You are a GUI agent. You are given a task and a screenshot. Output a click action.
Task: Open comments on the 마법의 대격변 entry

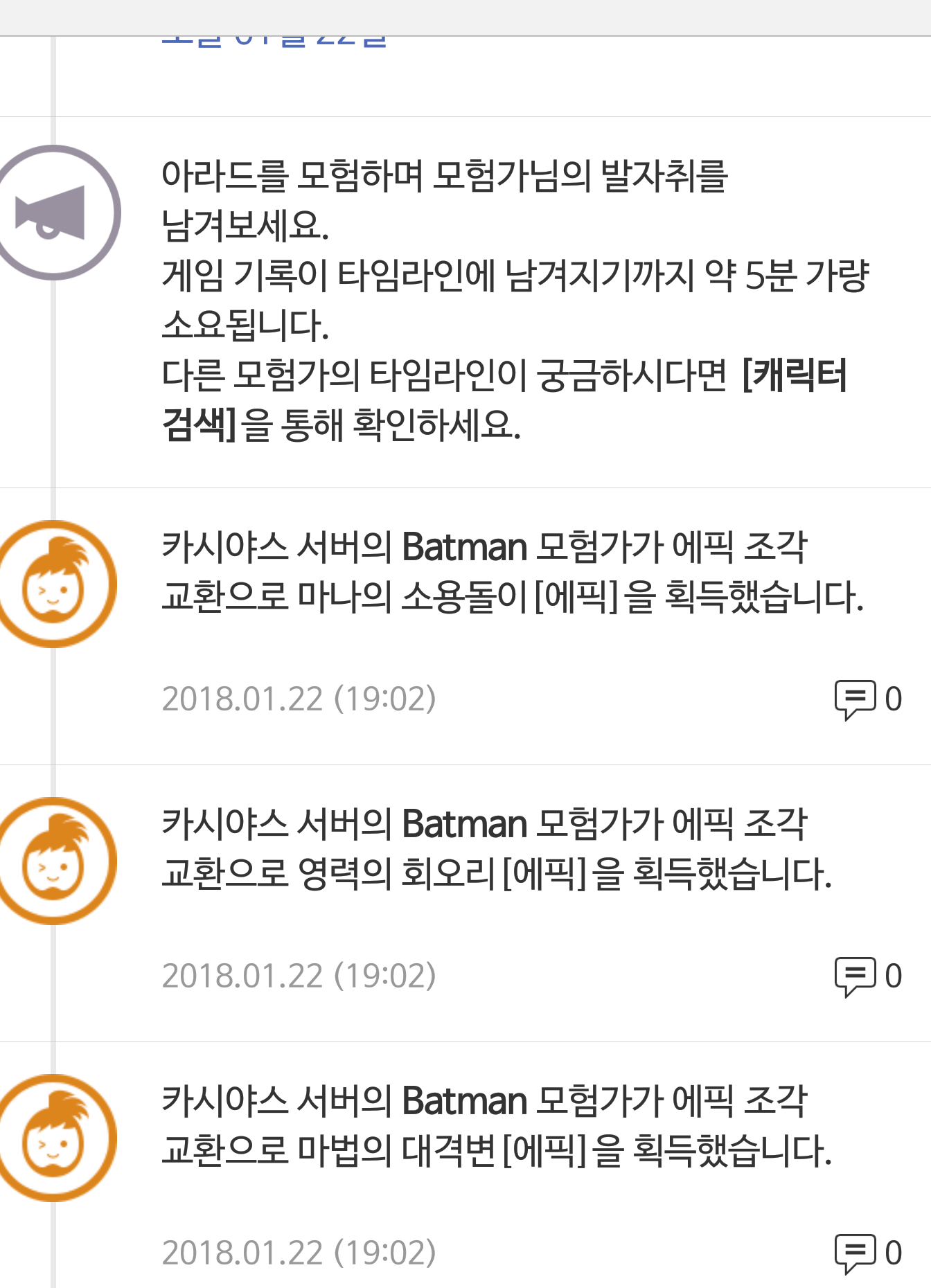867,1253
